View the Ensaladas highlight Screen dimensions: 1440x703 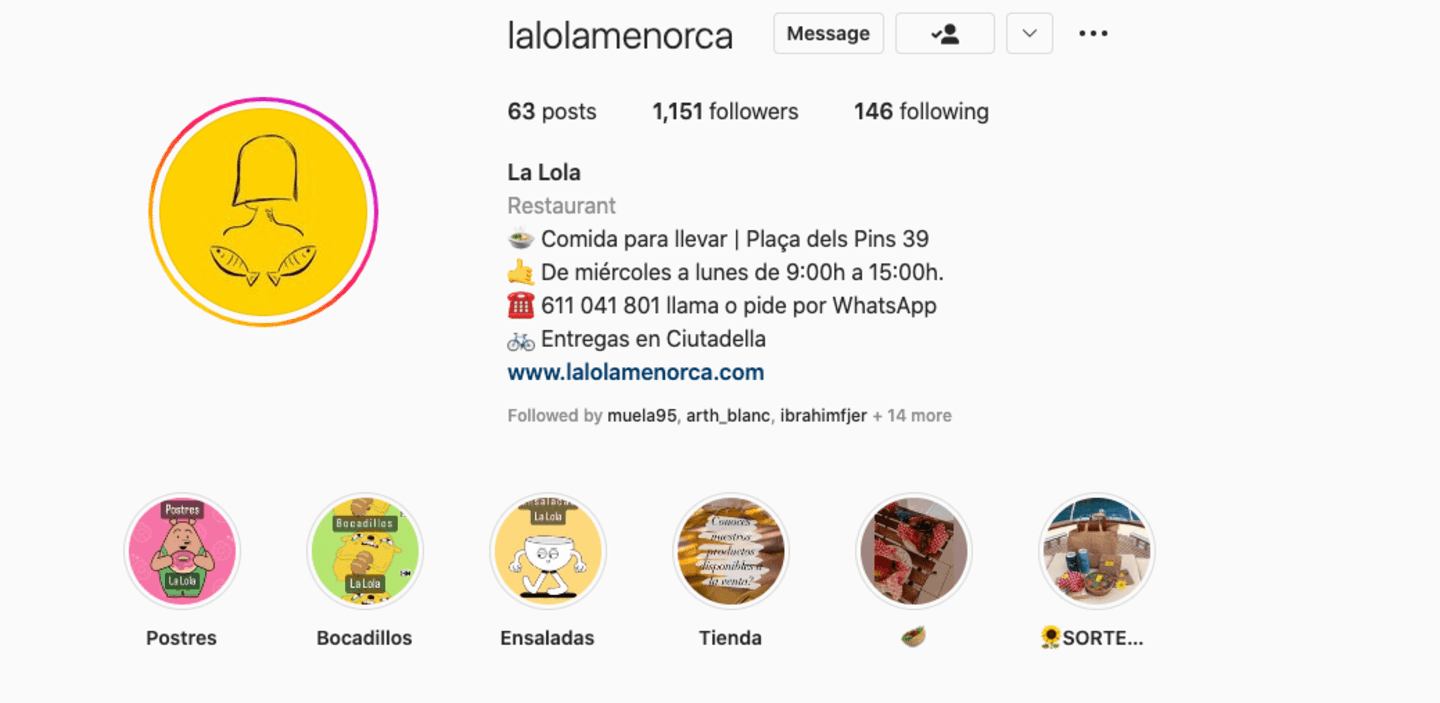(x=548, y=551)
